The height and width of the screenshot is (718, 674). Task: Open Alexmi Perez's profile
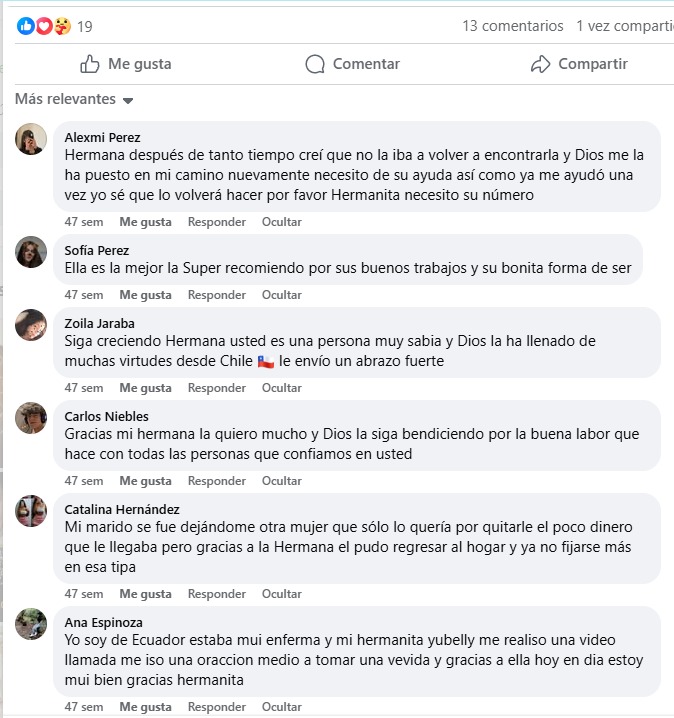pyautogui.click(x=102, y=137)
